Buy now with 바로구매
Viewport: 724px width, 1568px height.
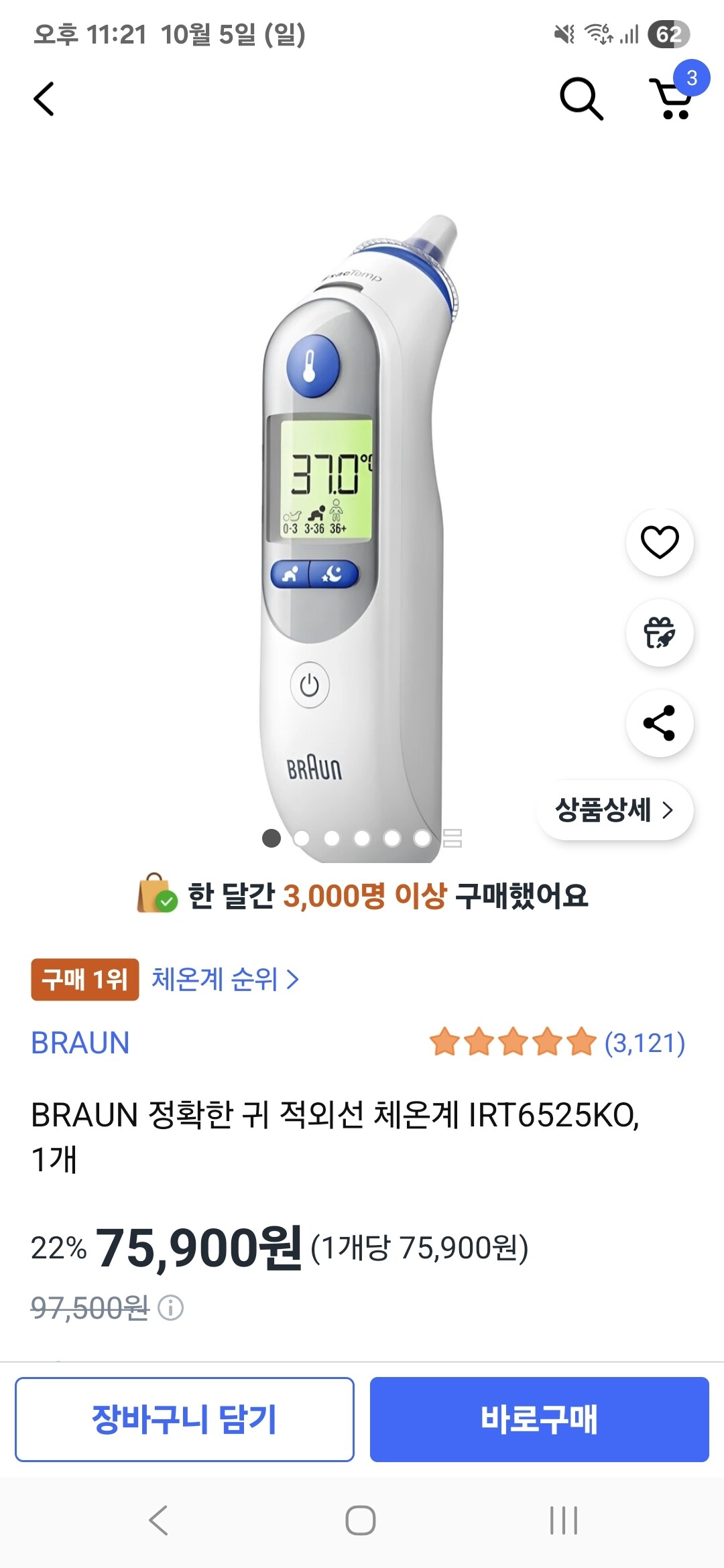tap(539, 1419)
